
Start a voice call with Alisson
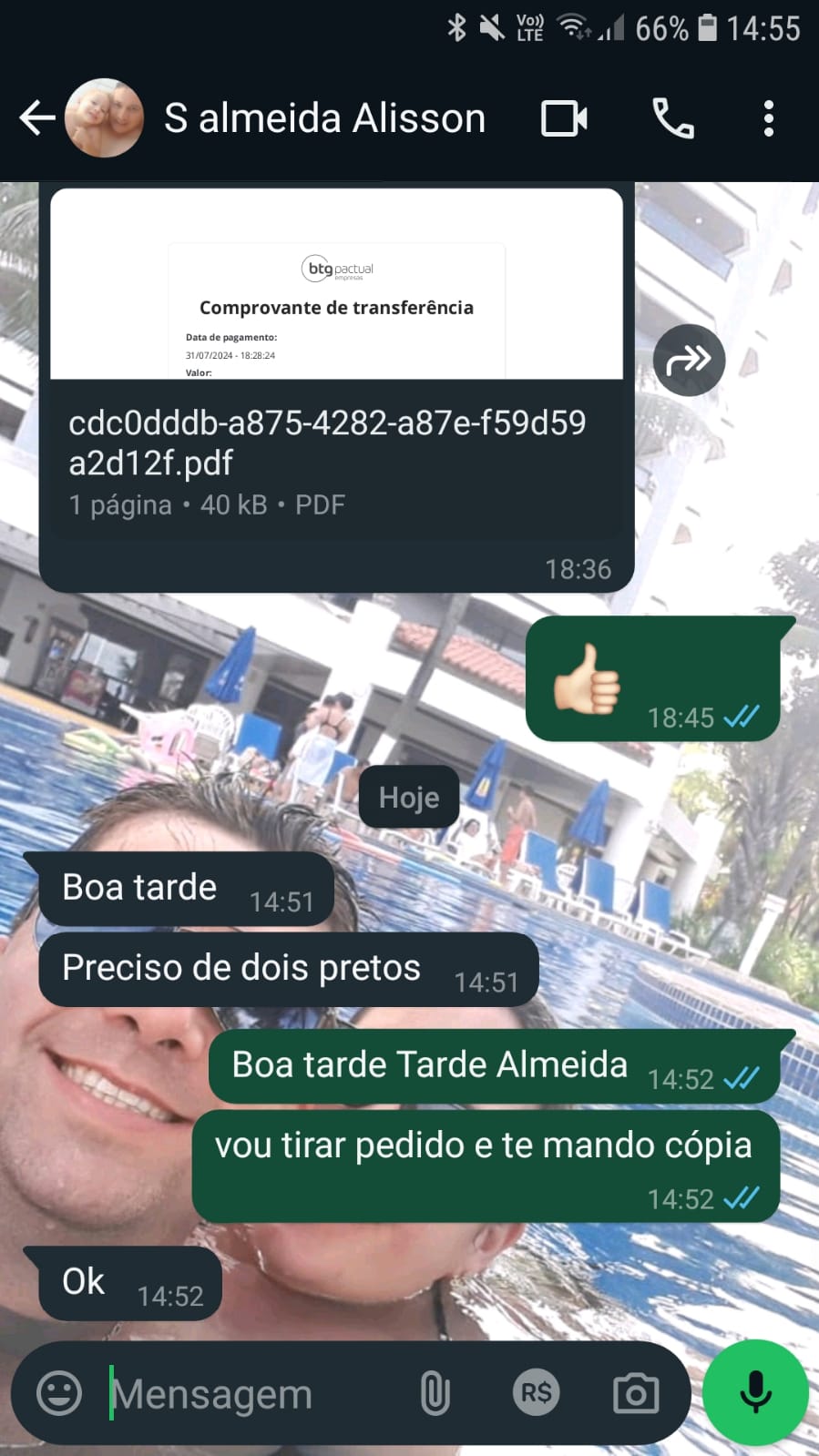673,118
